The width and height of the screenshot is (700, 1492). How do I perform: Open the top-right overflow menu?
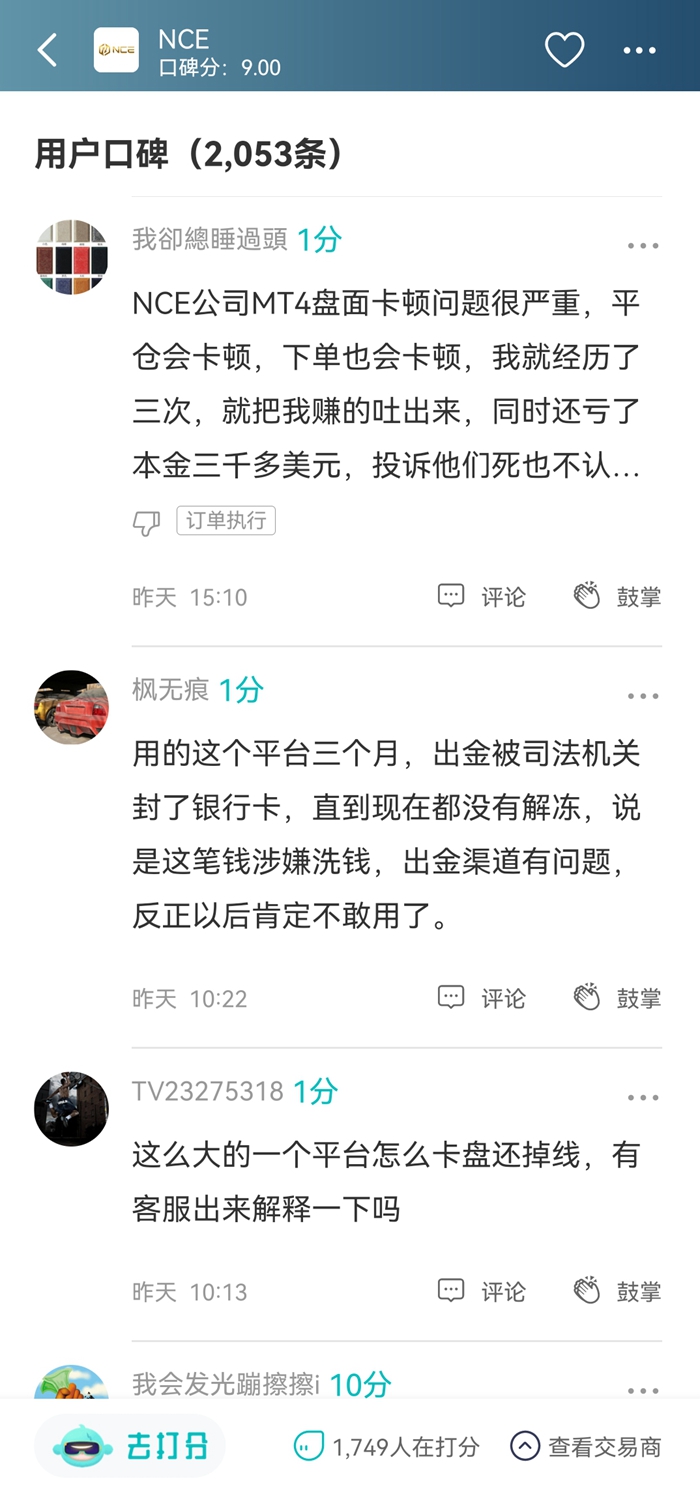click(x=640, y=50)
